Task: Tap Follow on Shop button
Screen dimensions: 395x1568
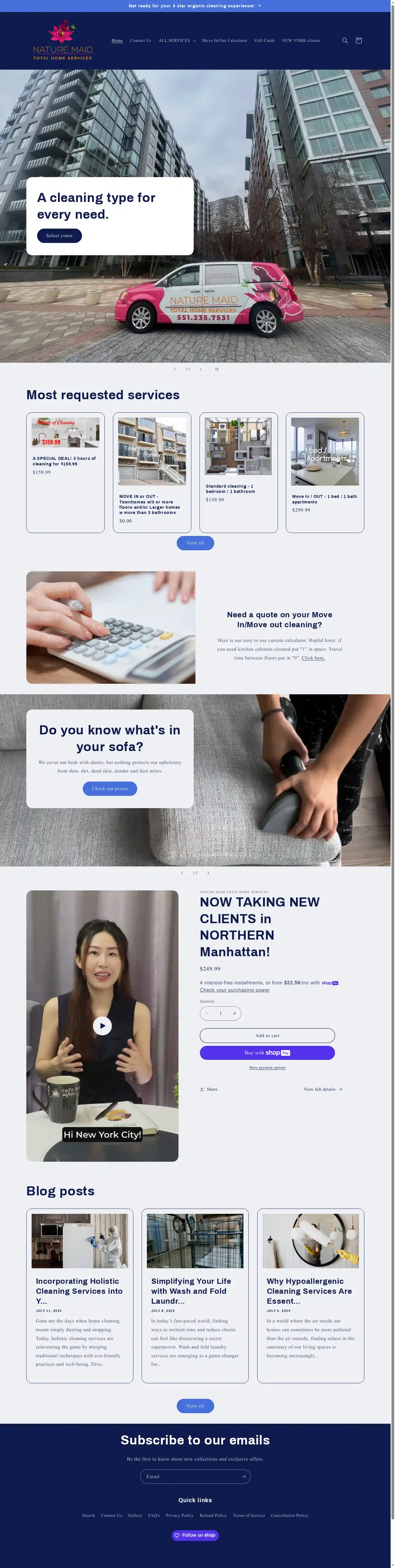Action: click(195, 1535)
